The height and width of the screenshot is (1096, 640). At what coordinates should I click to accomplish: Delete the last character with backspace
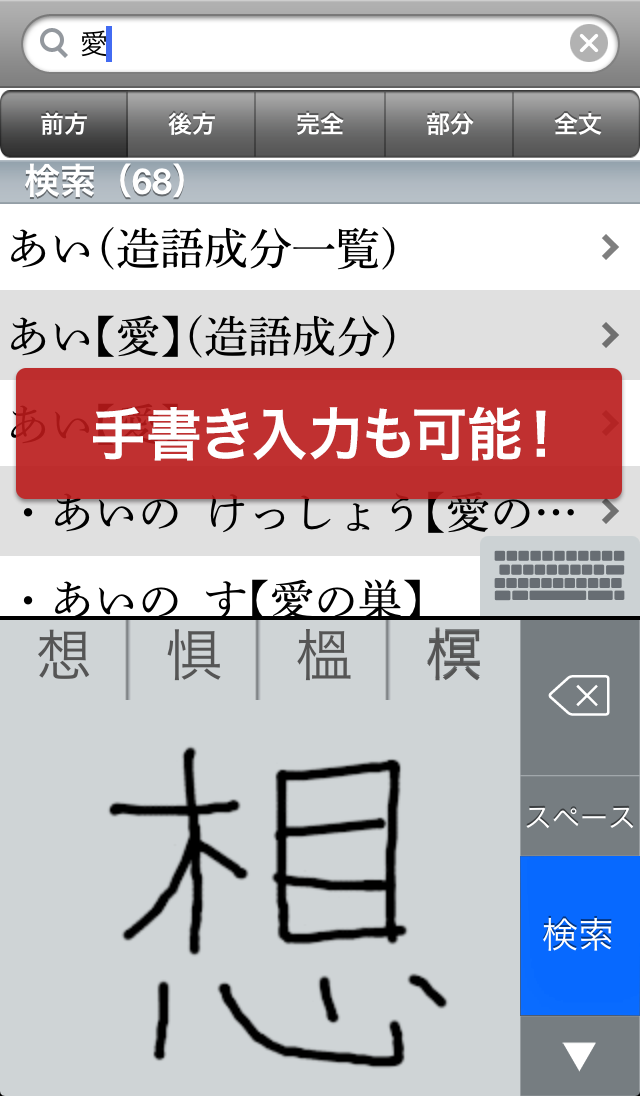[579, 696]
